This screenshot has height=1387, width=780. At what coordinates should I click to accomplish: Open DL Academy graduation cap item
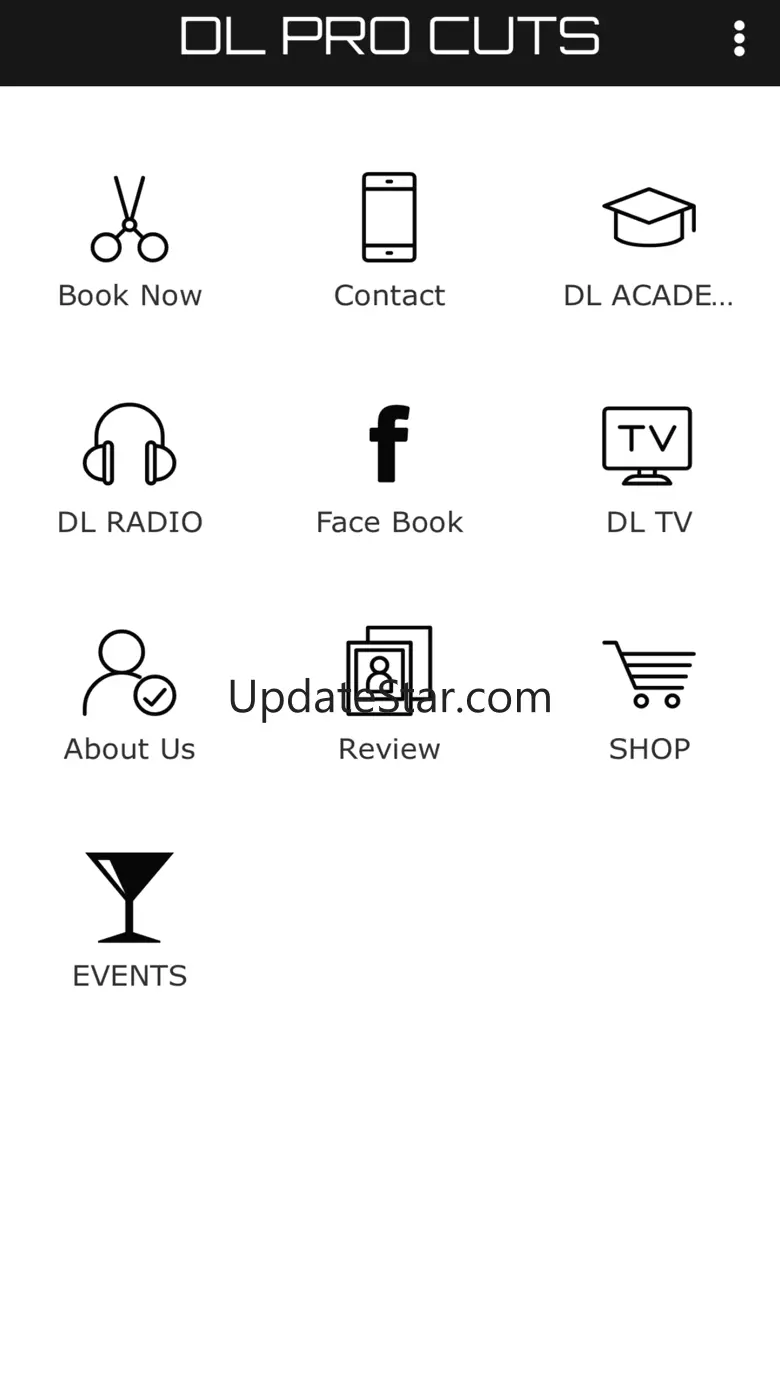tap(648, 241)
